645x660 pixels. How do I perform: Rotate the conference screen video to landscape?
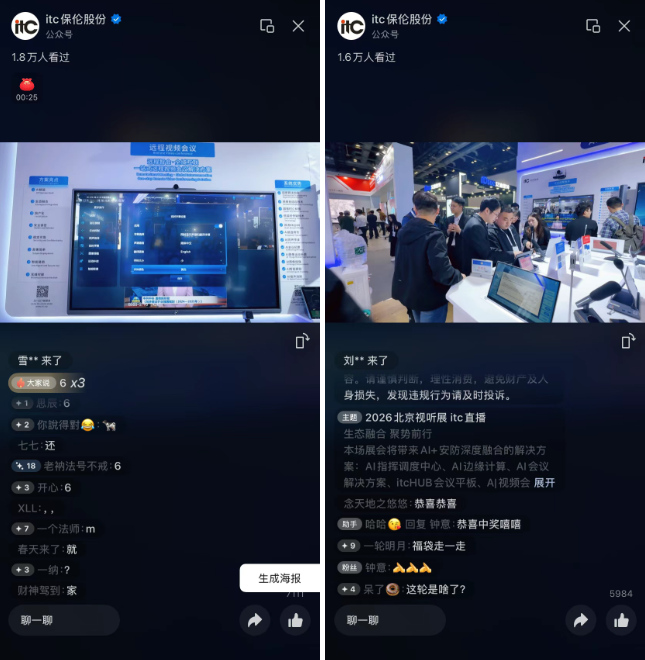(x=303, y=342)
